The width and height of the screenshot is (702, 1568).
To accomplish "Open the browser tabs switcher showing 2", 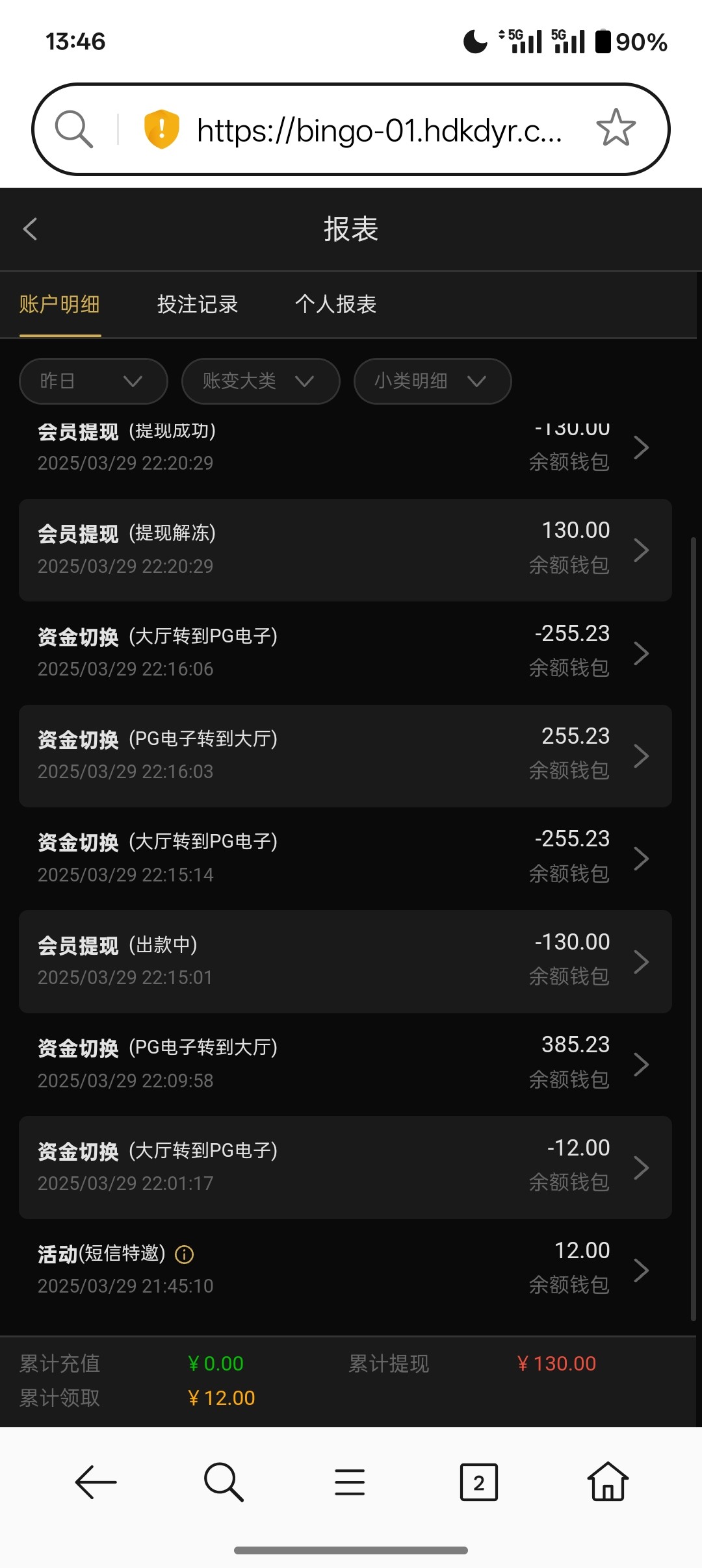I will coord(478,1483).
